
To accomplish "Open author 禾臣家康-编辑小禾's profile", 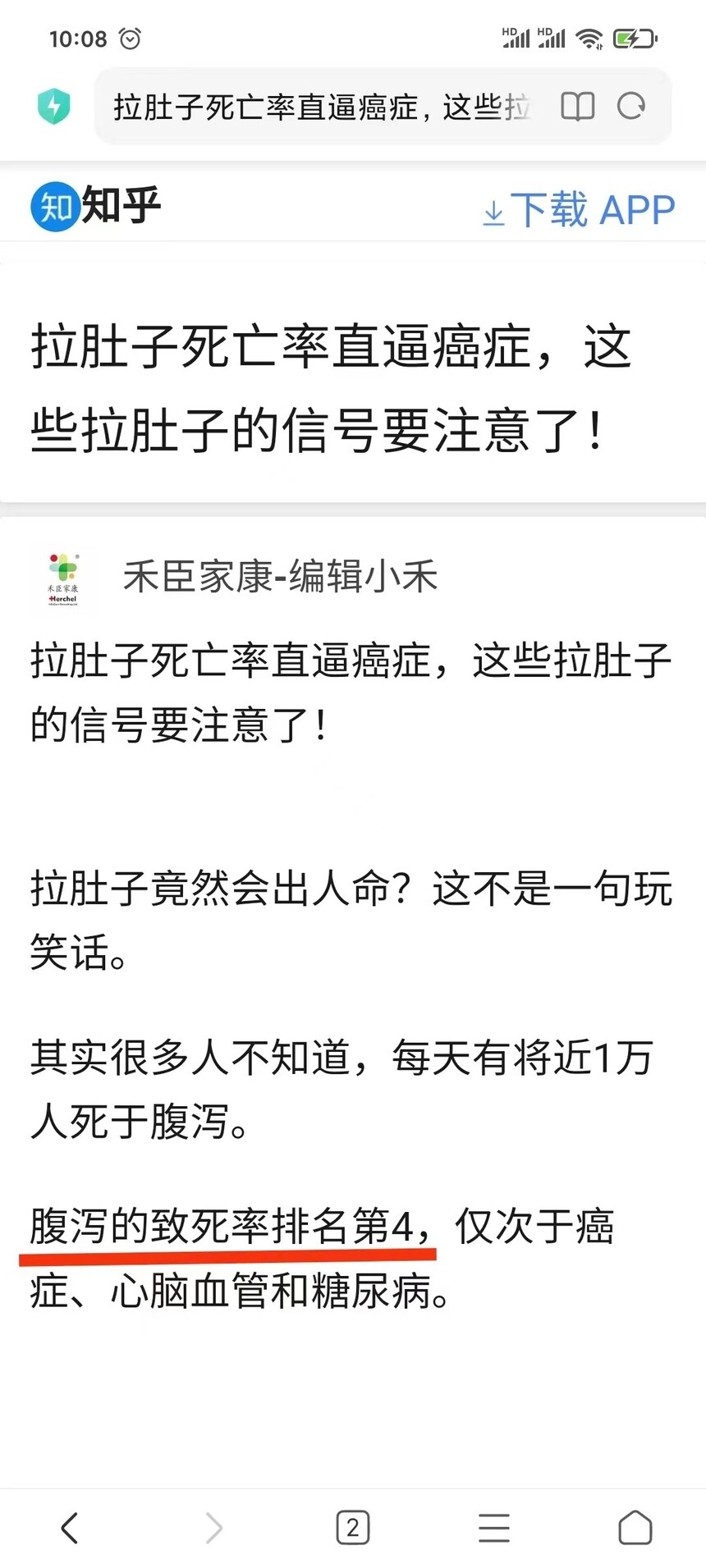I will tap(279, 577).
